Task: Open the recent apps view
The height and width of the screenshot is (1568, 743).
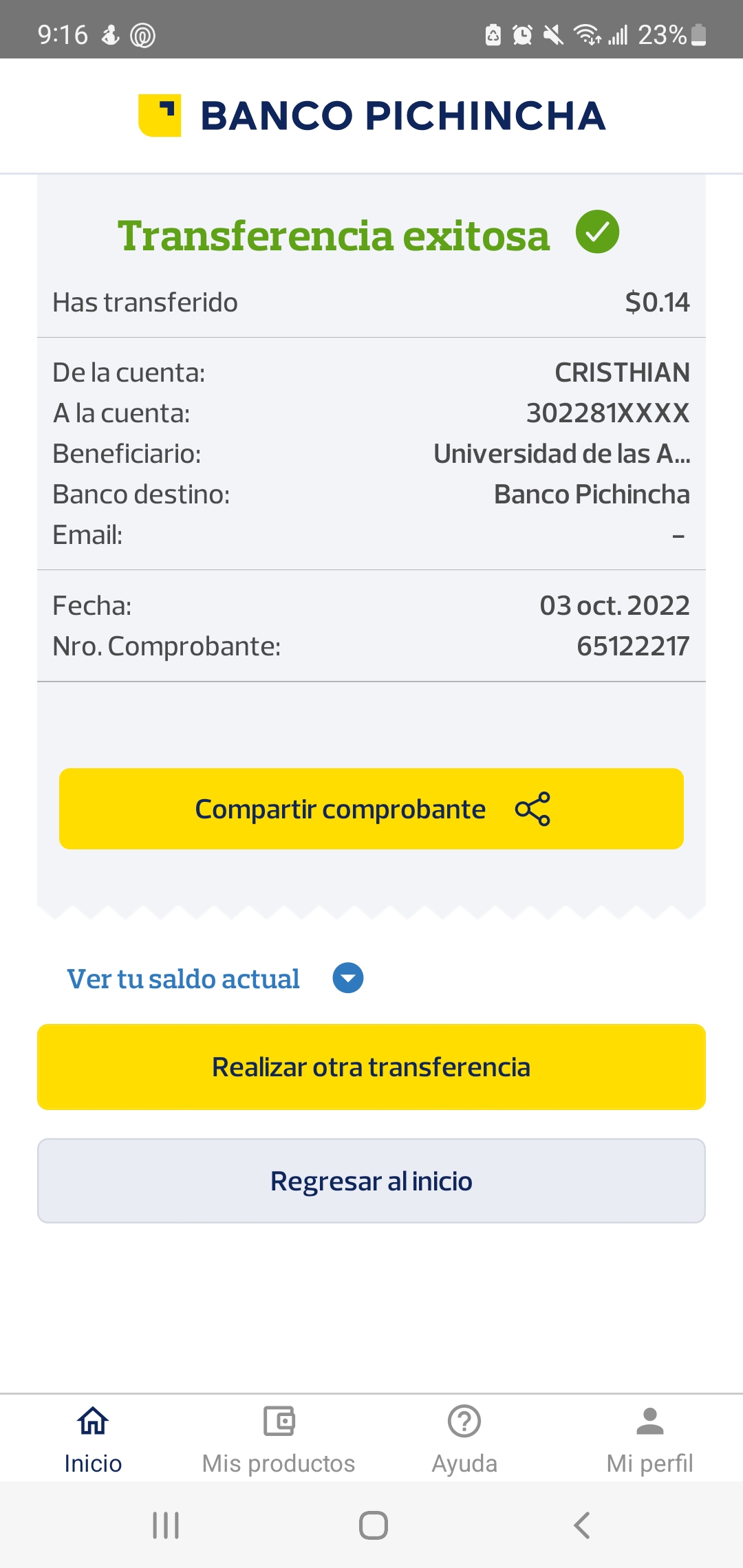Action: (x=166, y=1525)
